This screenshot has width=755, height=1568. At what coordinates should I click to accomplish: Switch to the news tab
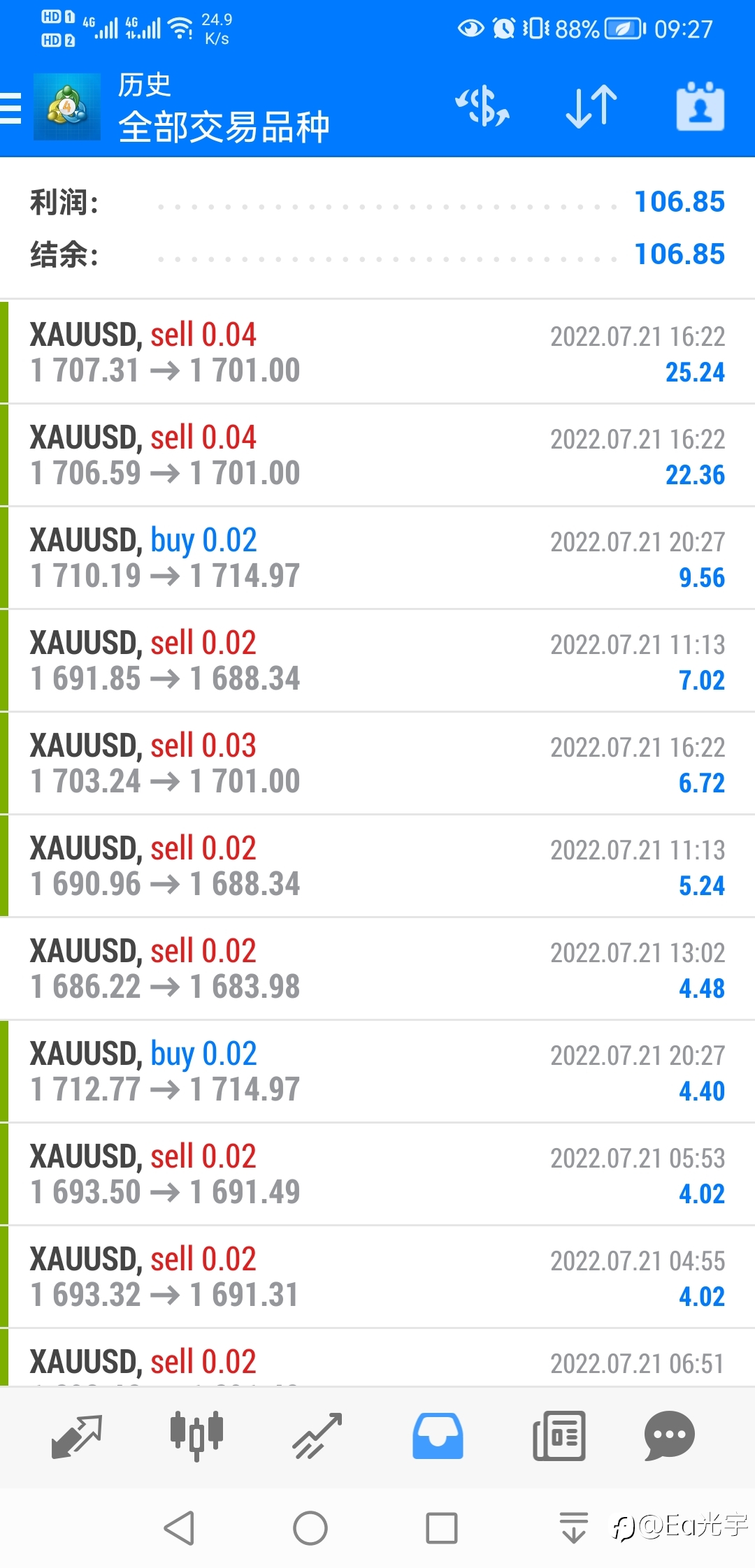(559, 1437)
